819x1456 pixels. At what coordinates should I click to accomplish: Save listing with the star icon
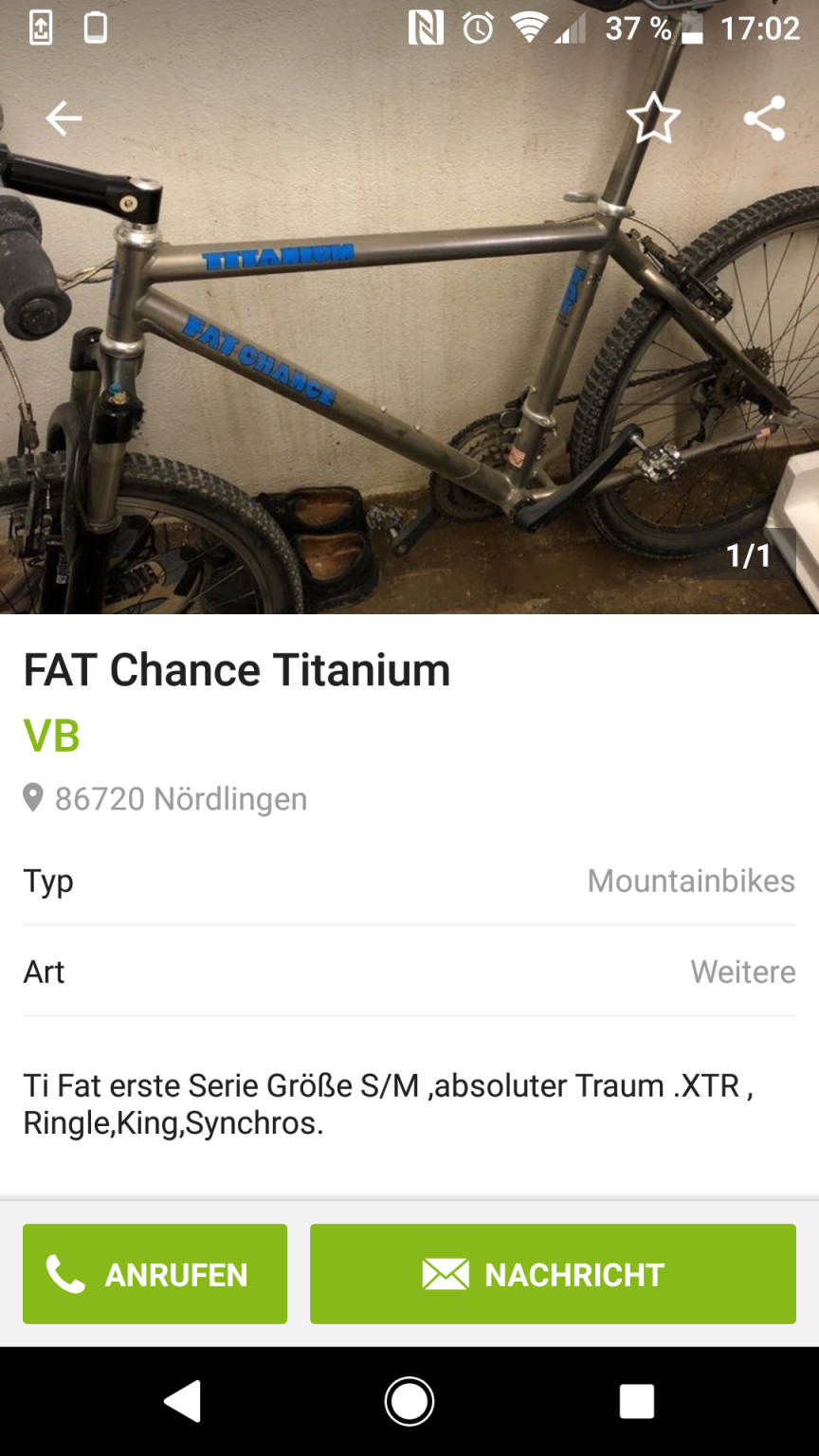653,119
